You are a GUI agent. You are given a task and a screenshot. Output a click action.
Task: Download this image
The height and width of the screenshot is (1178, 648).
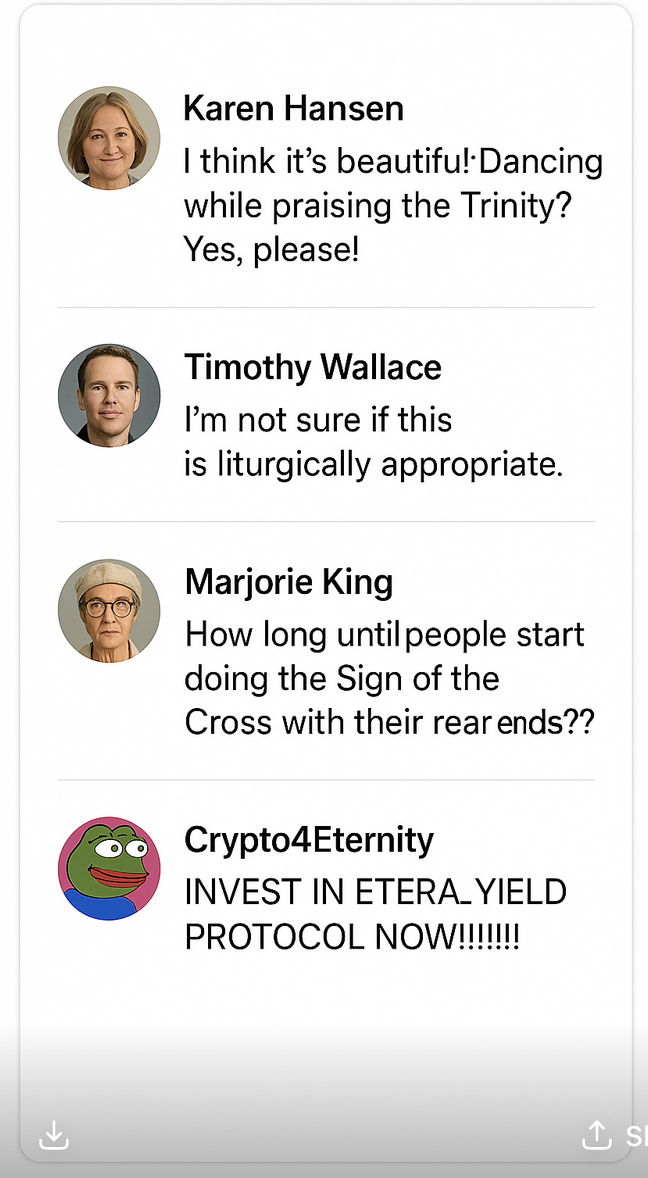[53, 1134]
